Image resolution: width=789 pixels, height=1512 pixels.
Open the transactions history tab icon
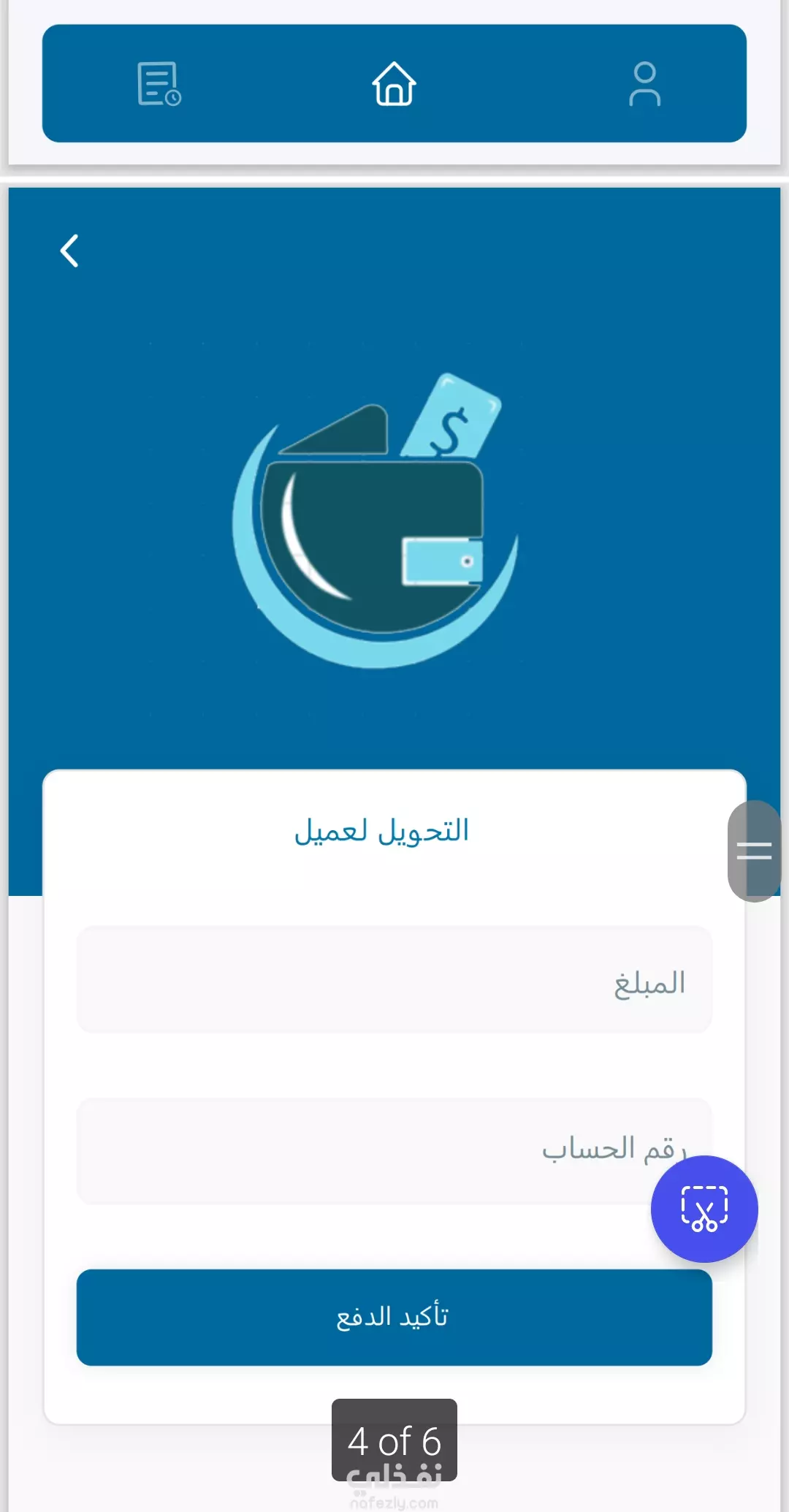pos(159,84)
